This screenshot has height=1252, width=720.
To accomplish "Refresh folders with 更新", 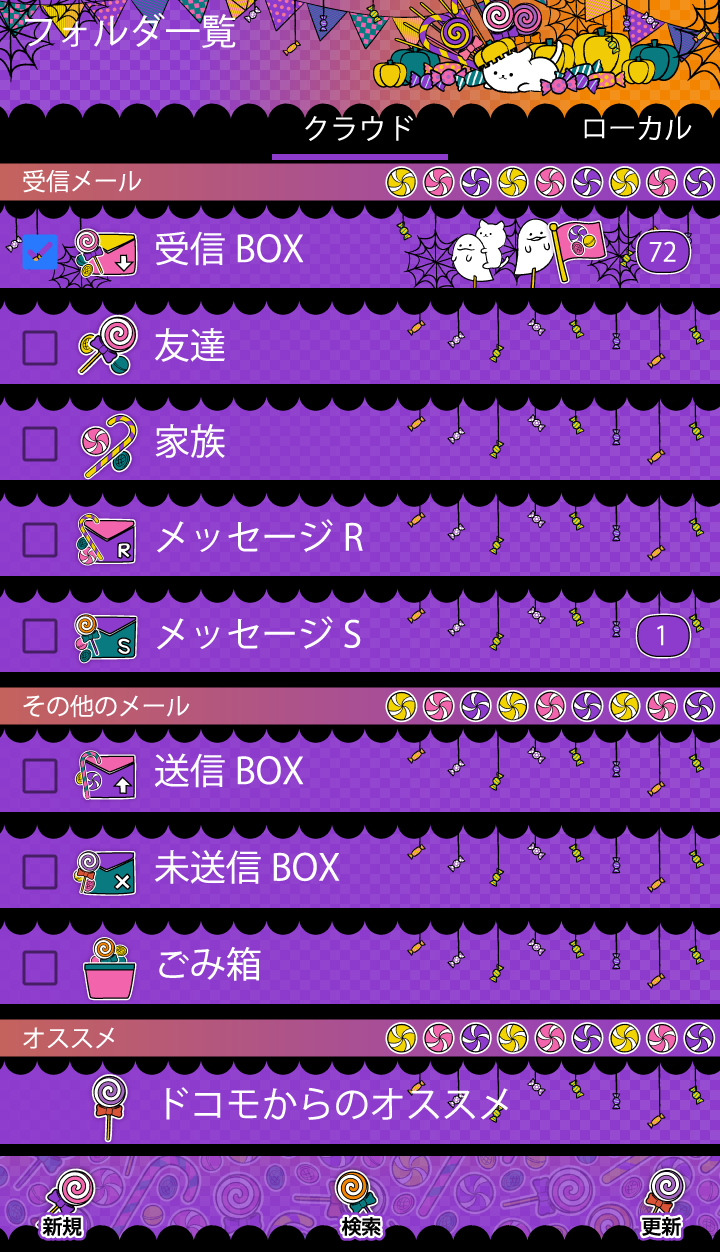I will point(660,1206).
